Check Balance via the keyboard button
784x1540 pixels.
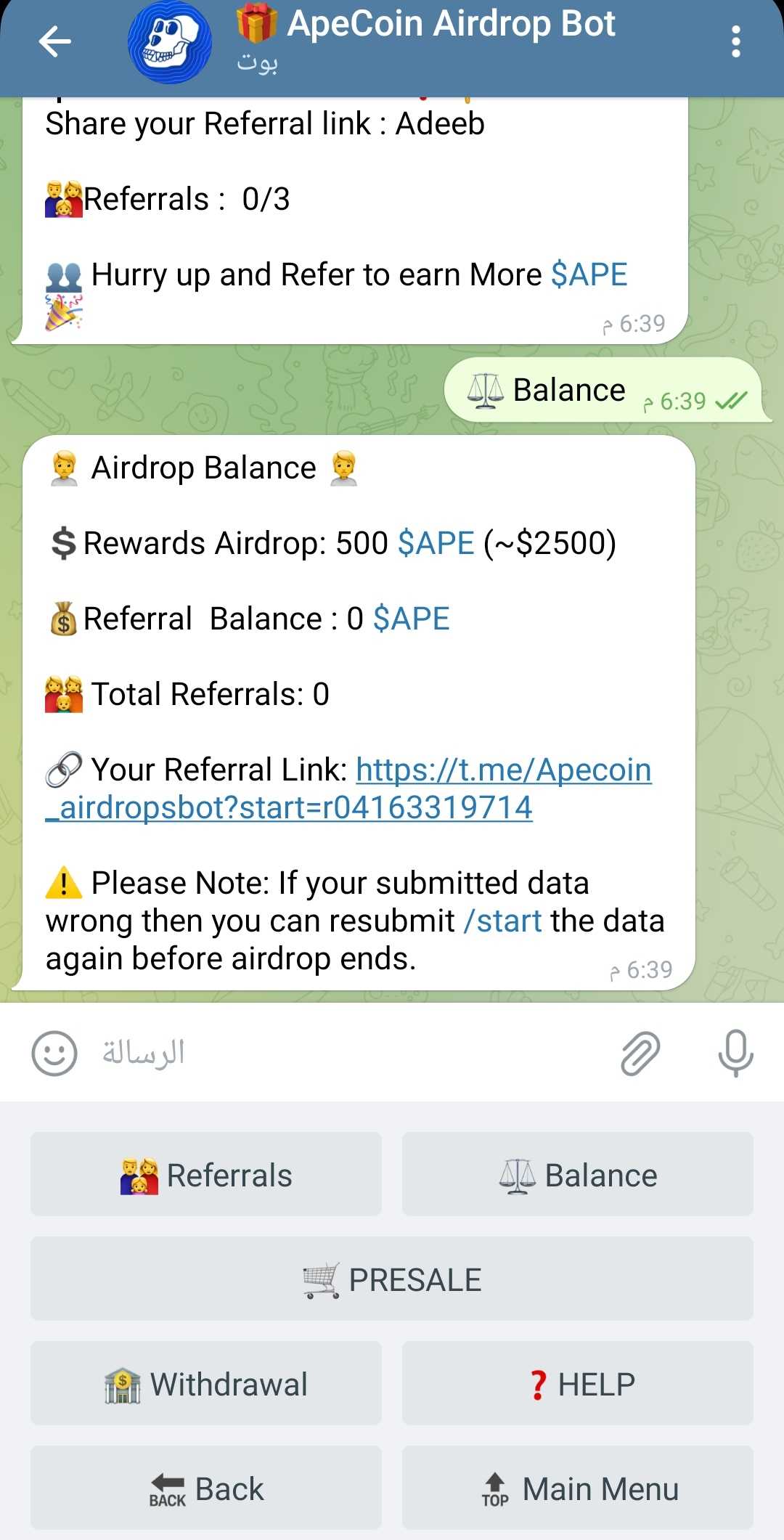[x=578, y=1175]
